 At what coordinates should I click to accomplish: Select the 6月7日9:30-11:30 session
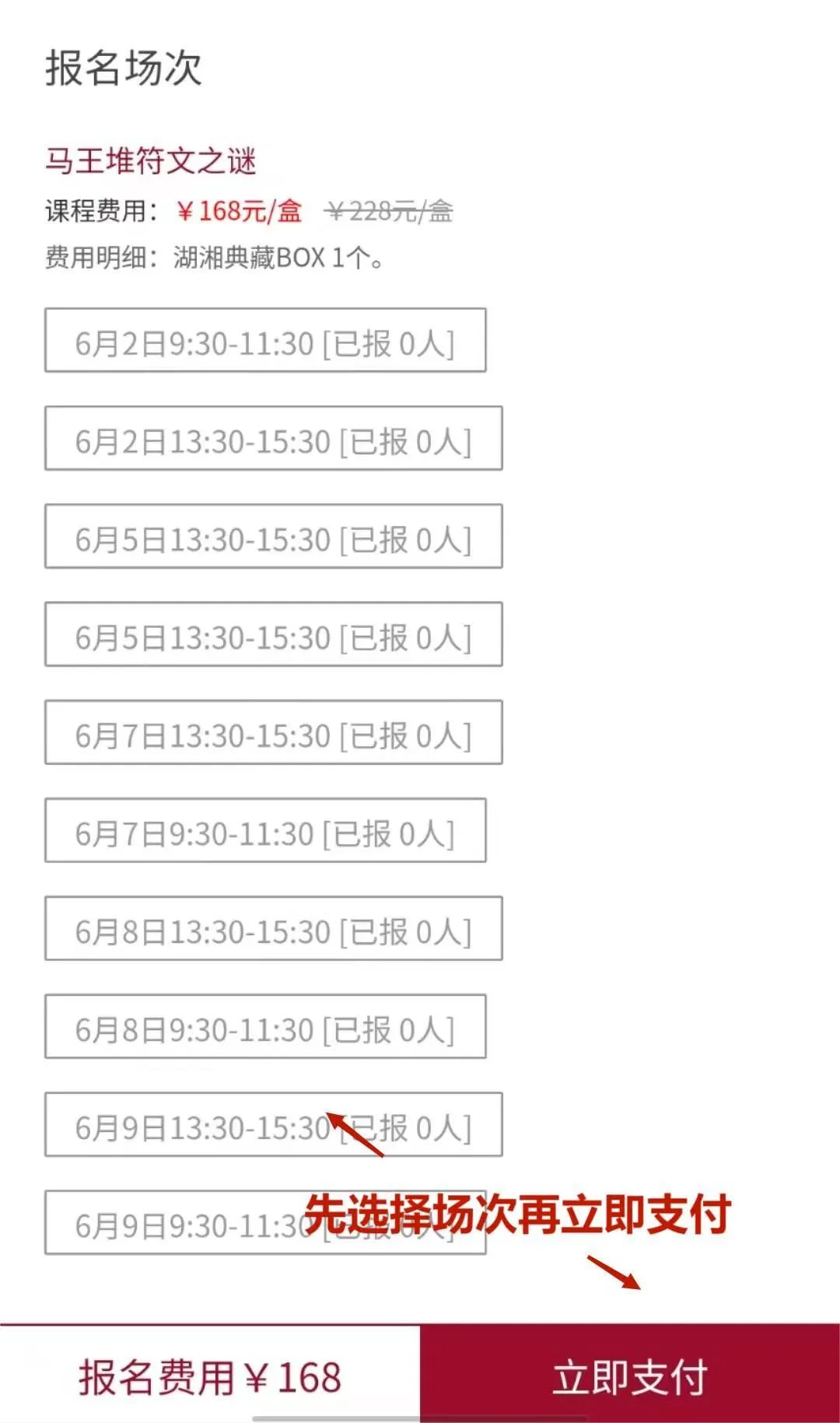(x=265, y=830)
